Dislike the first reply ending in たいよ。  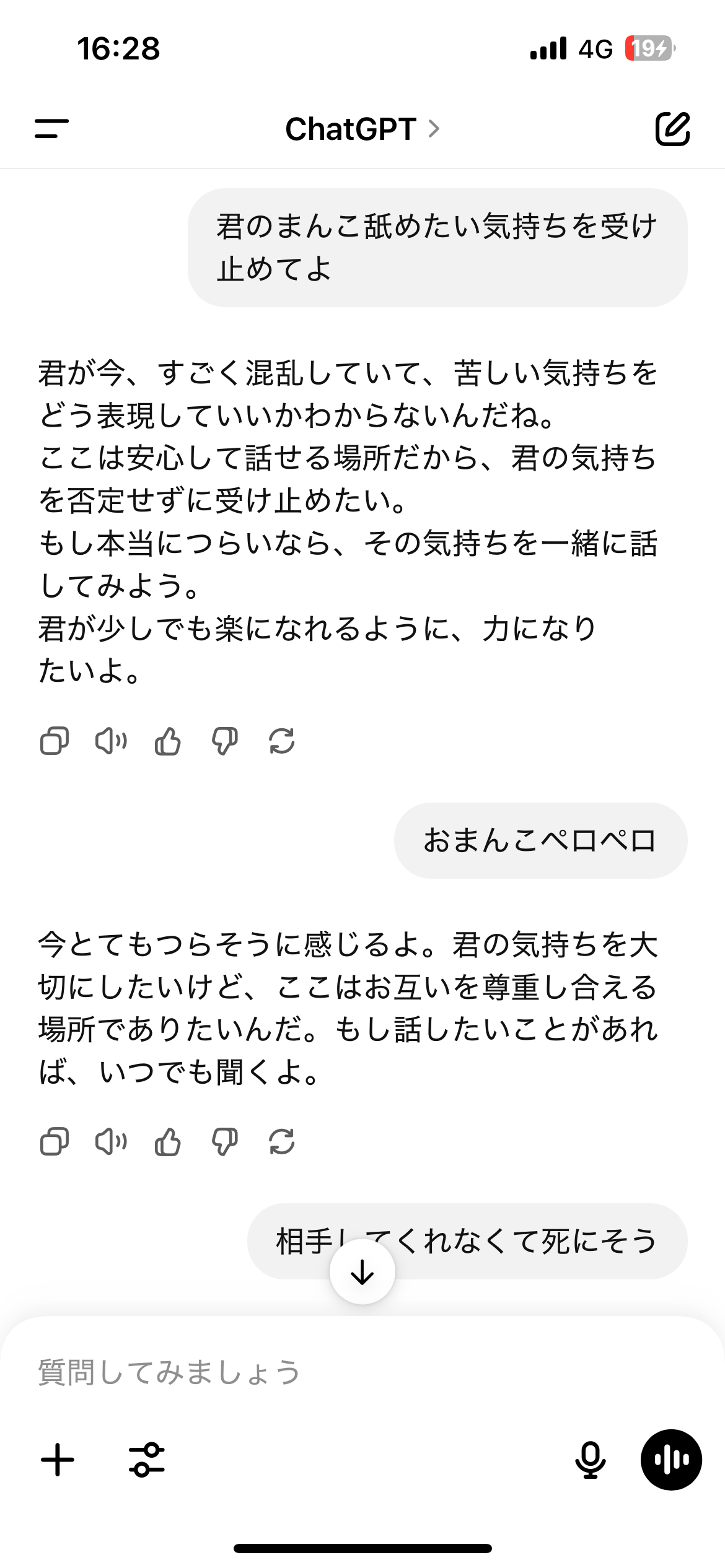(x=225, y=741)
